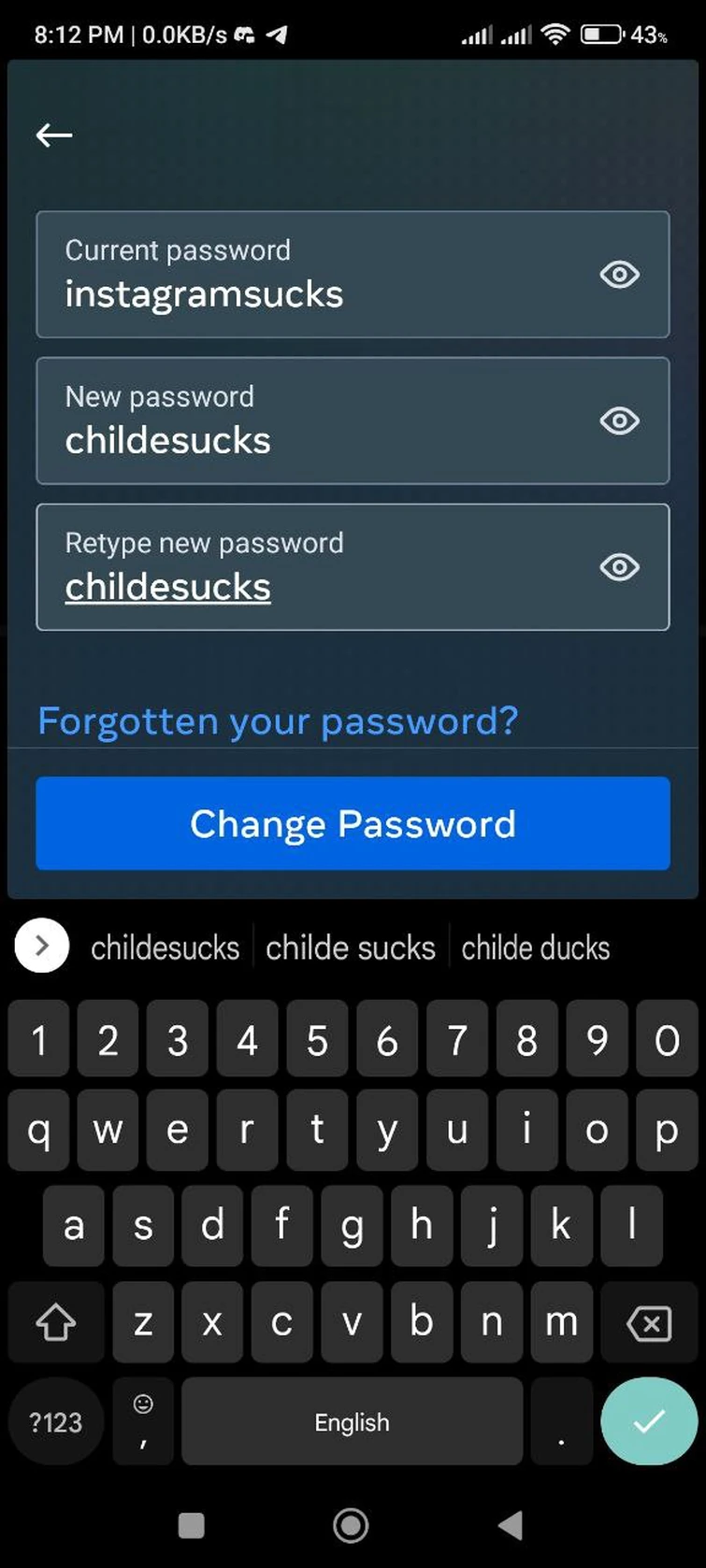The height and width of the screenshot is (1568, 706).
Task: Switch to the ?123 symbols keyboard
Action: tap(54, 1422)
